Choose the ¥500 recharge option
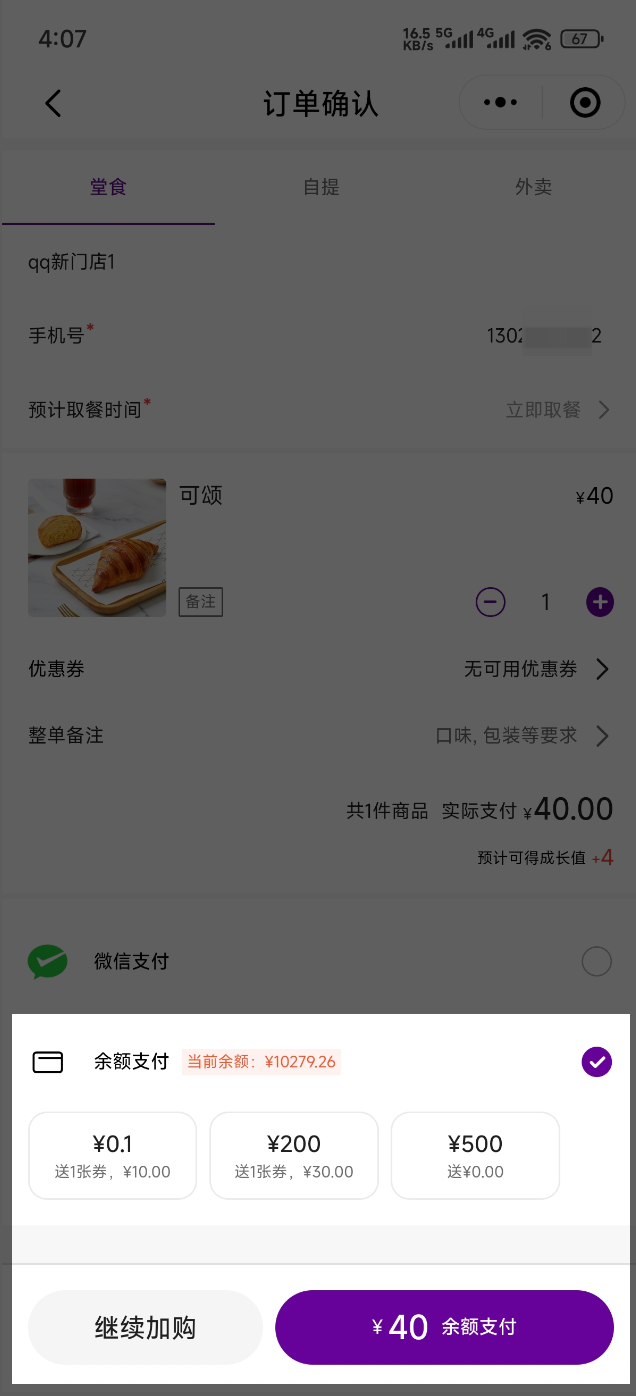 475,1155
